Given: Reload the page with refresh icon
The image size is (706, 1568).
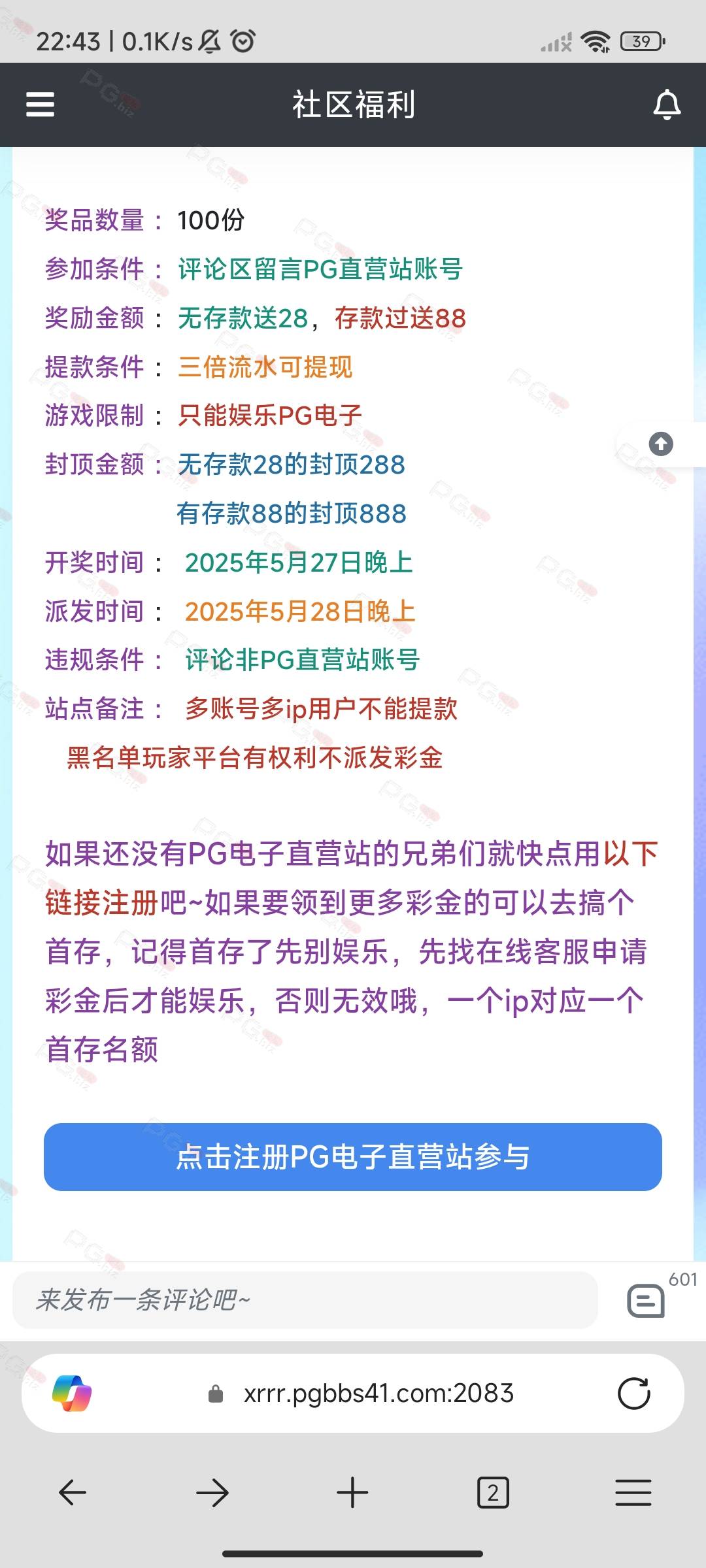Looking at the screenshot, I should (x=633, y=1394).
